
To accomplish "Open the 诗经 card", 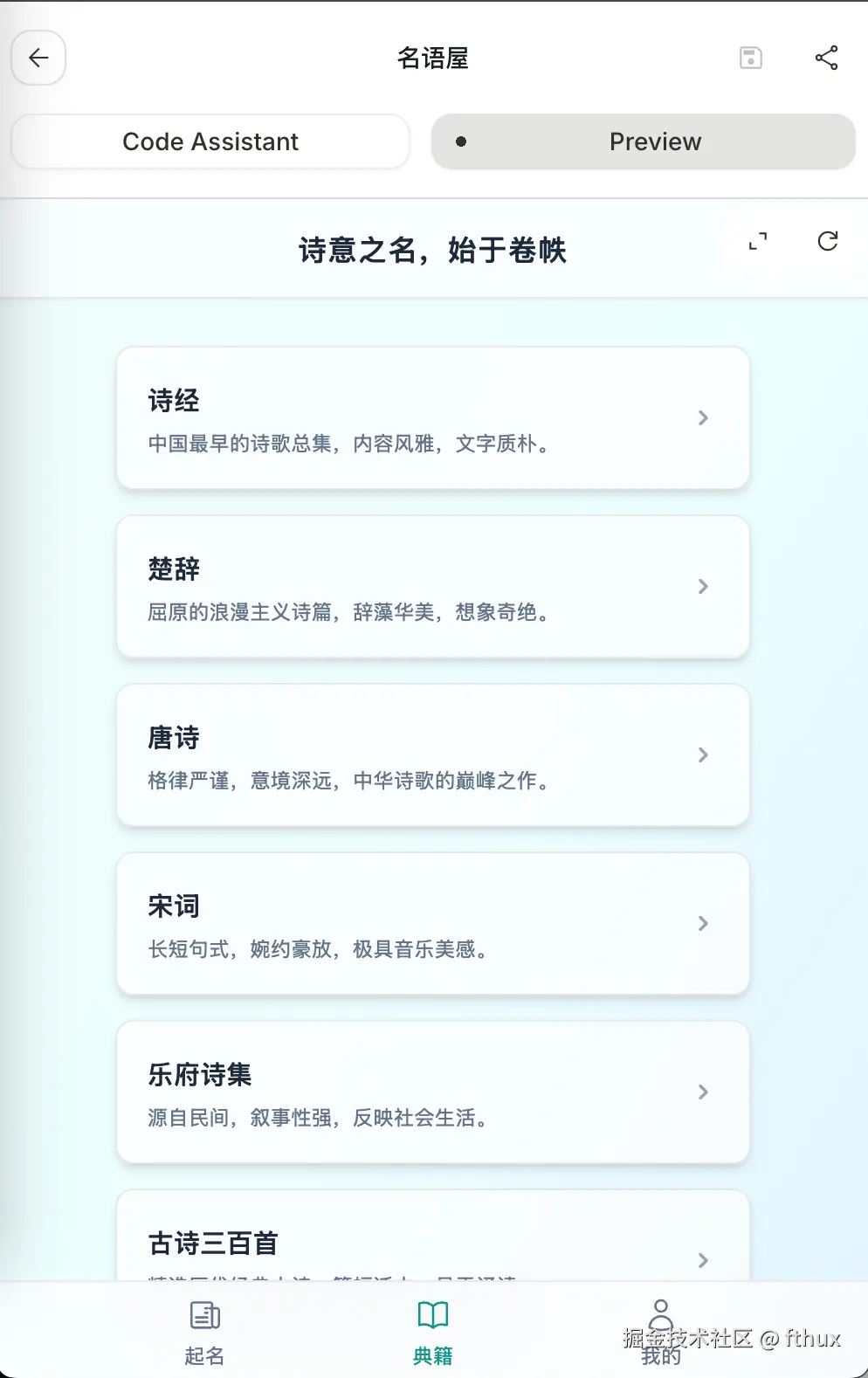I will [433, 418].
